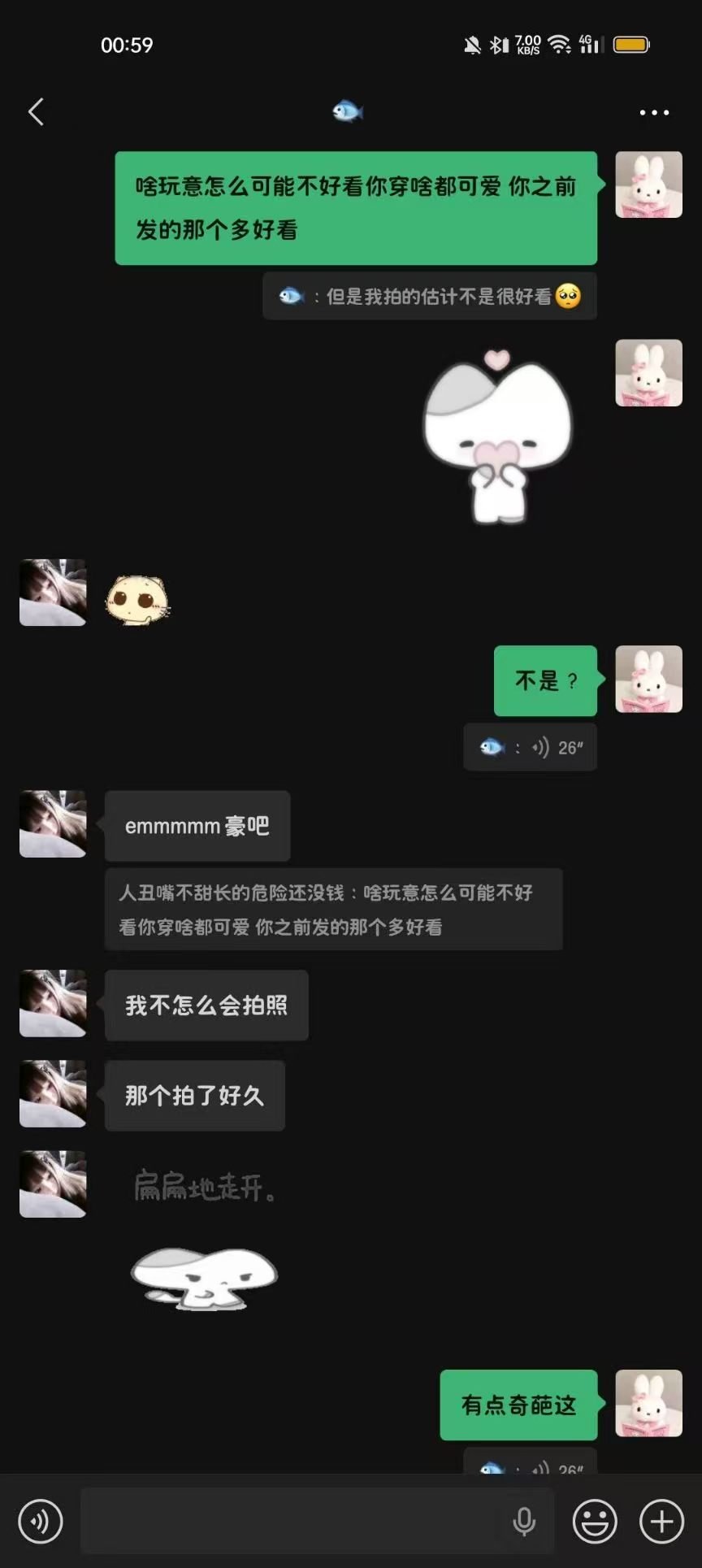The width and height of the screenshot is (702, 1568).
Task: Open the quoted message 但是我拍的估计不是很好看
Action: click(x=429, y=296)
